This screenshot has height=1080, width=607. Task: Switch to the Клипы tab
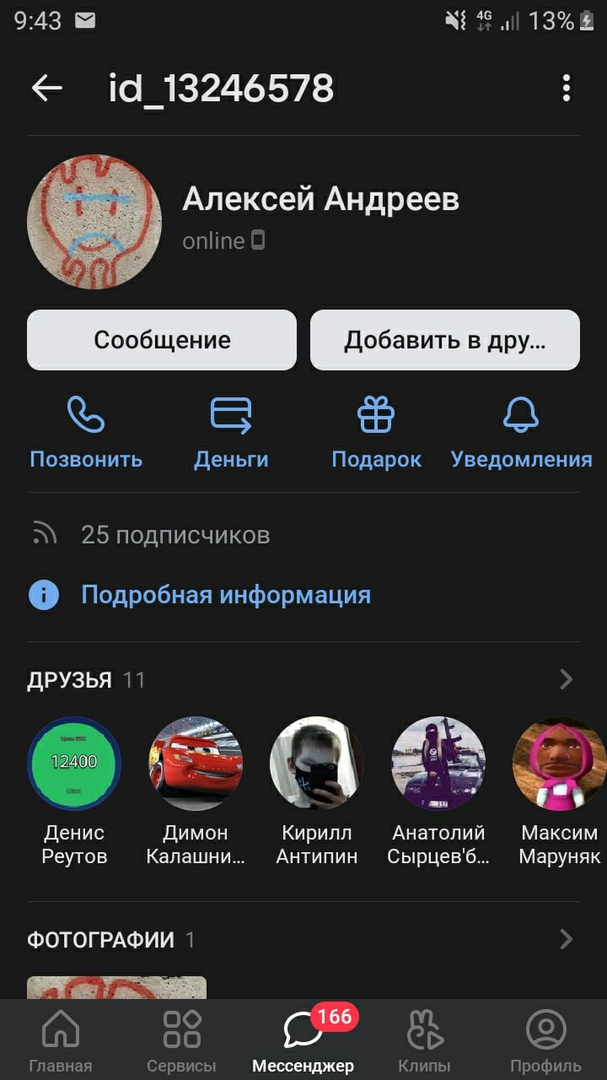[424, 1040]
